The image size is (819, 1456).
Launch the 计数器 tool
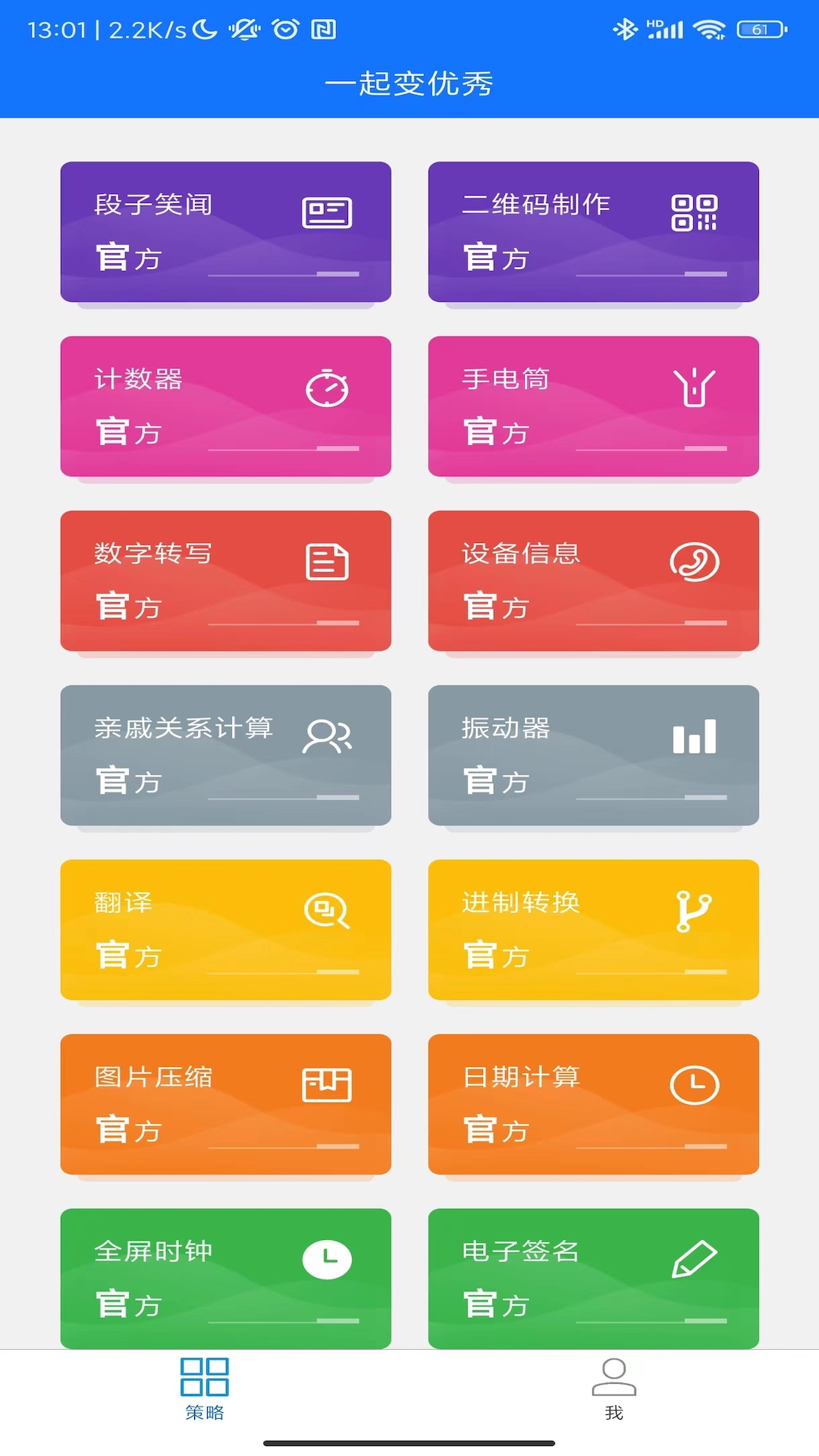[x=226, y=406]
